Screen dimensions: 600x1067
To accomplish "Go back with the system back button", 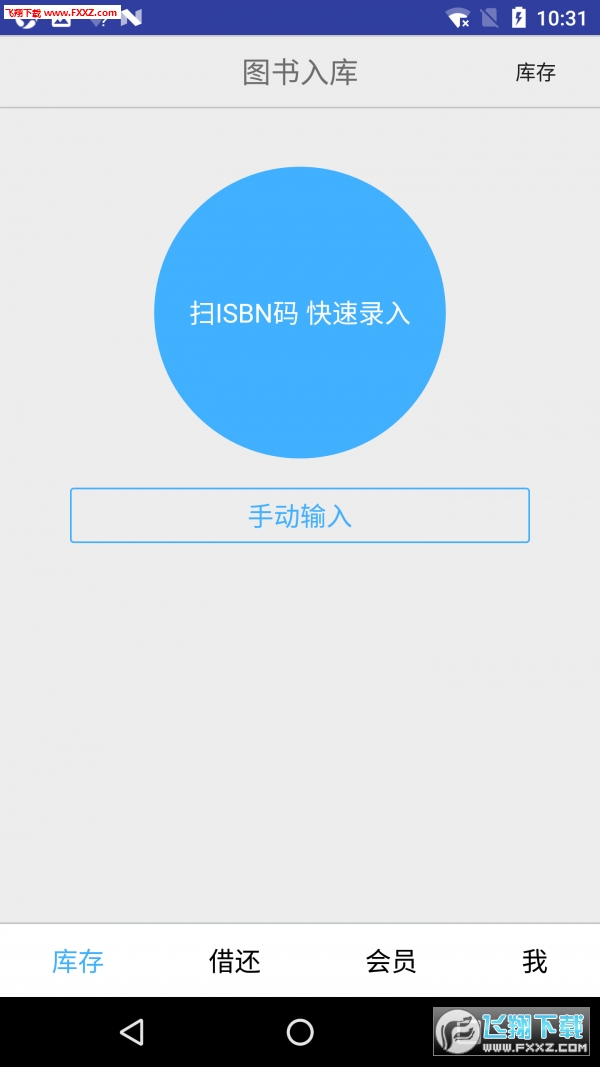I will pos(132,1032).
